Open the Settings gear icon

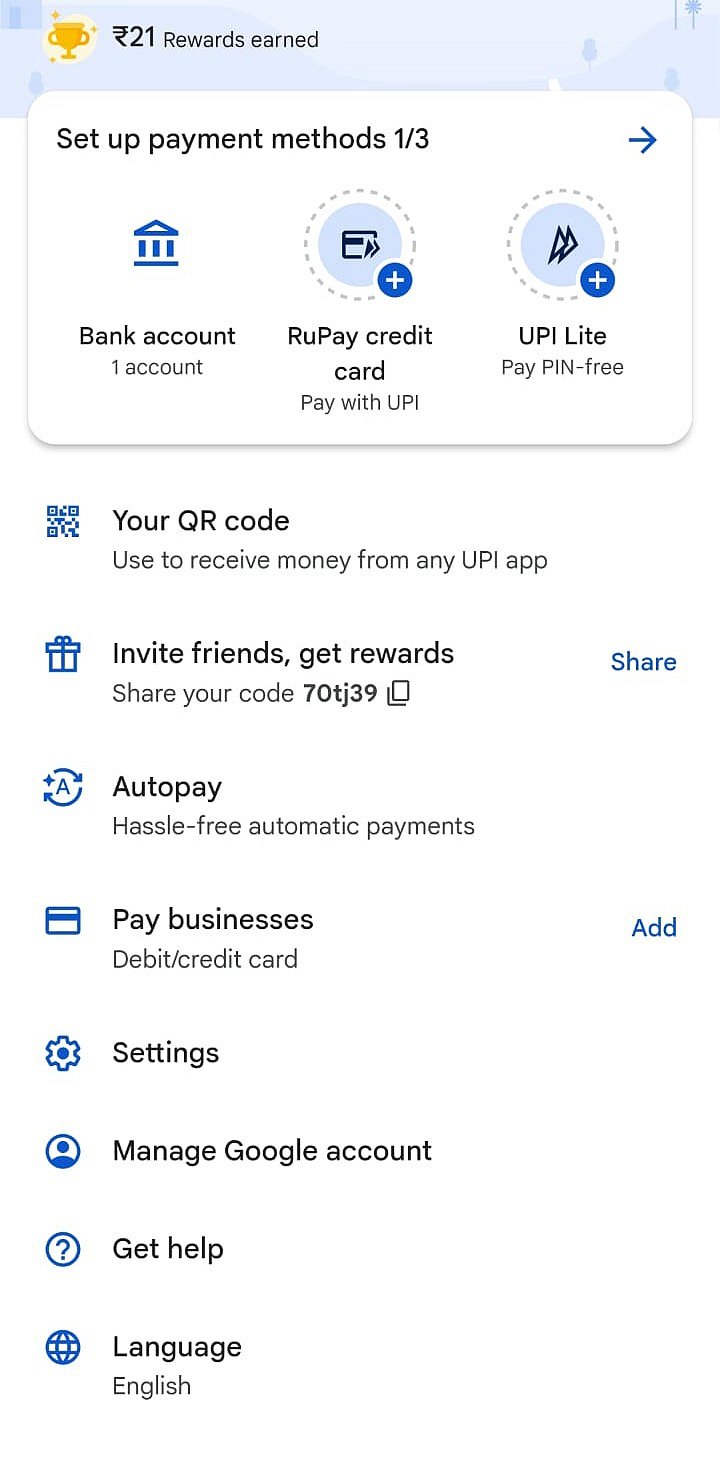(62, 1053)
